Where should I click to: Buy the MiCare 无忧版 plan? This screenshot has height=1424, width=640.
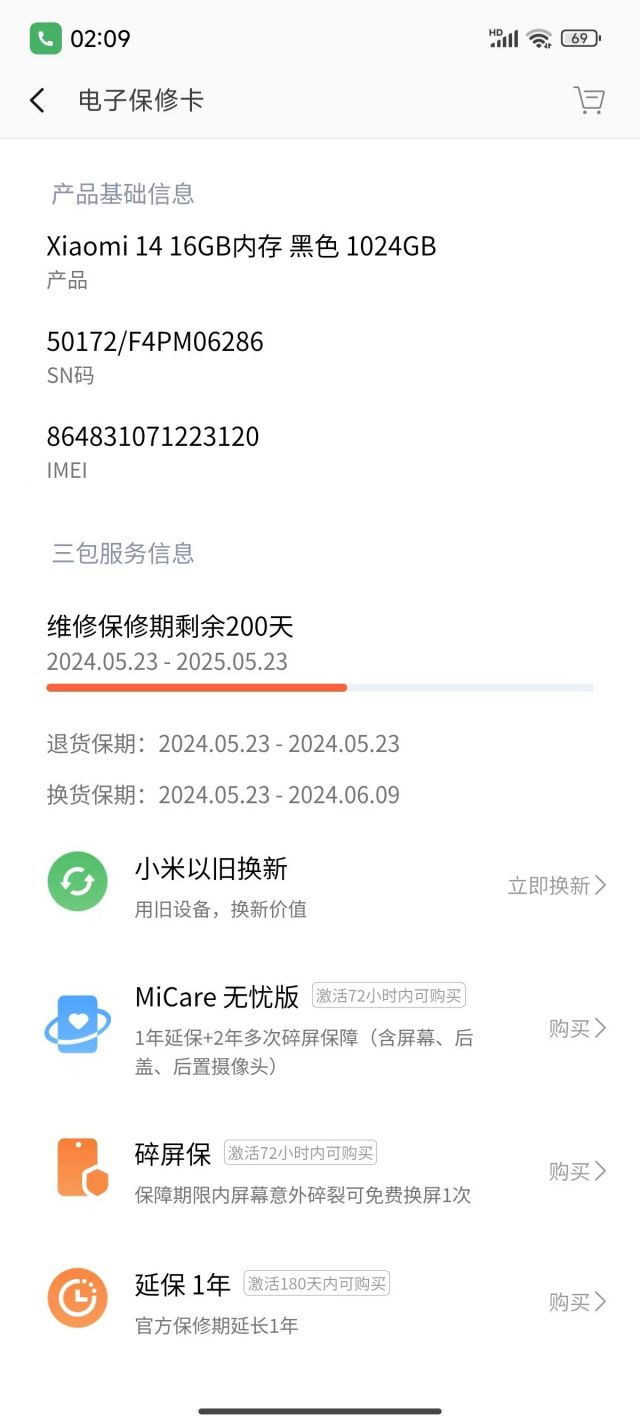(x=576, y=1028)
